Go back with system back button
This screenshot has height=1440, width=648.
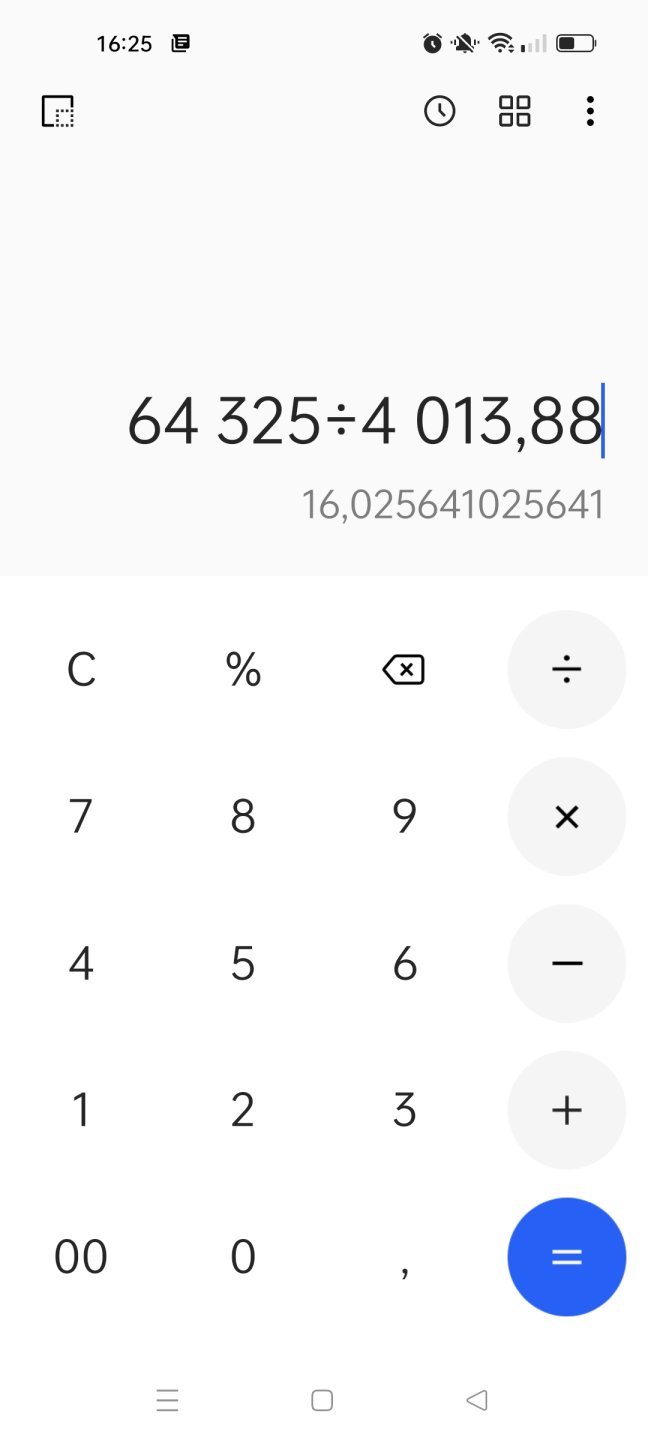[477, 1400]
